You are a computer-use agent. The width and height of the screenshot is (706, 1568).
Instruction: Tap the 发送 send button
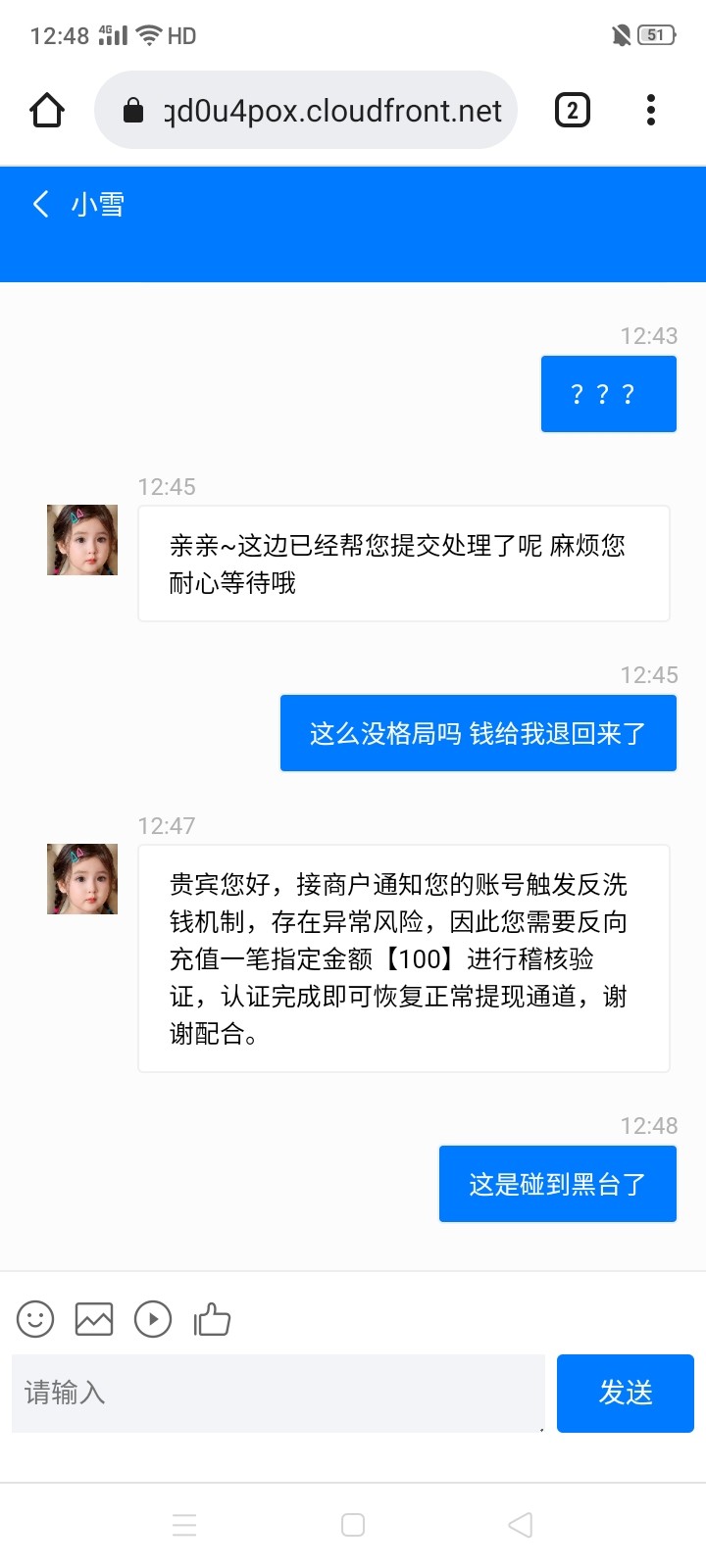pos(626,1393)
